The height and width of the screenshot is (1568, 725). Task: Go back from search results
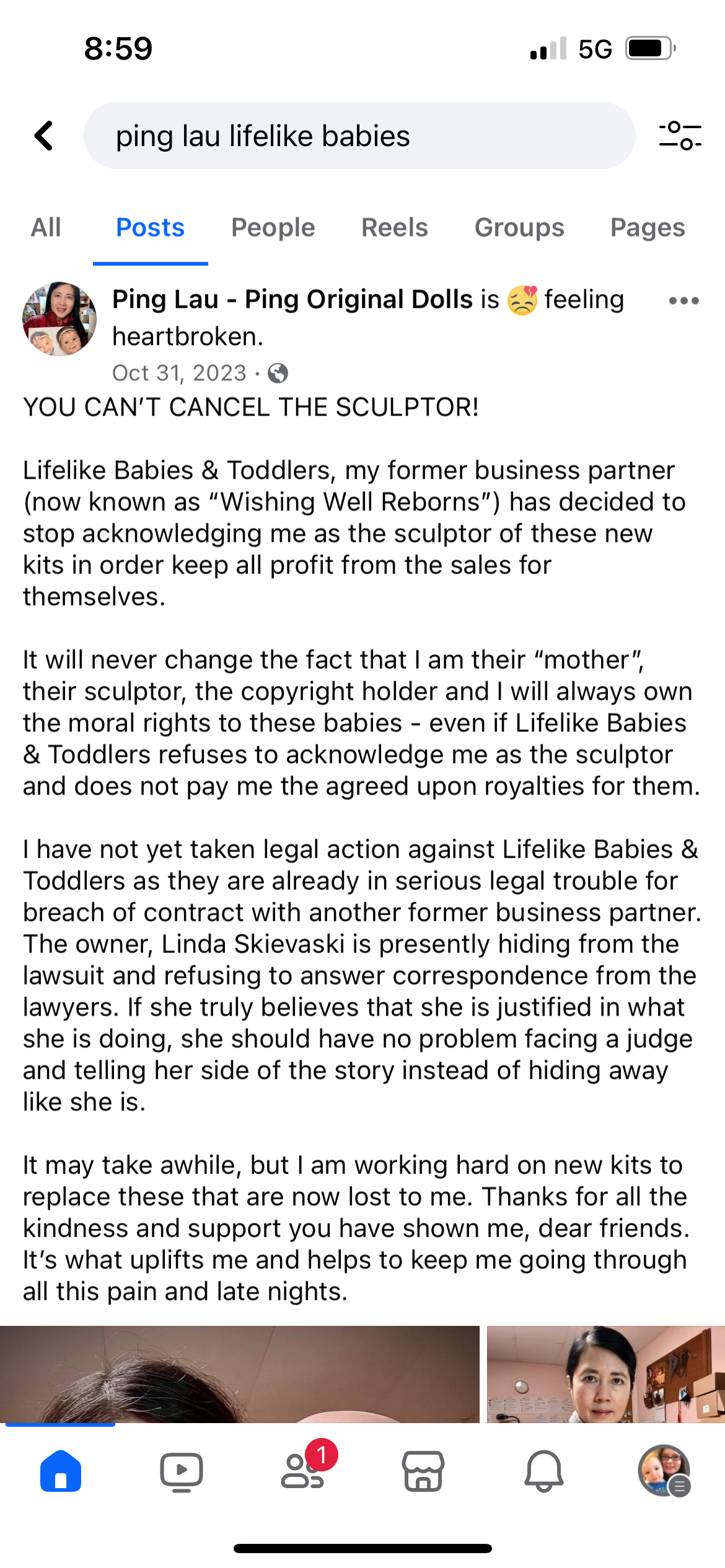click(x=44, y=136)
